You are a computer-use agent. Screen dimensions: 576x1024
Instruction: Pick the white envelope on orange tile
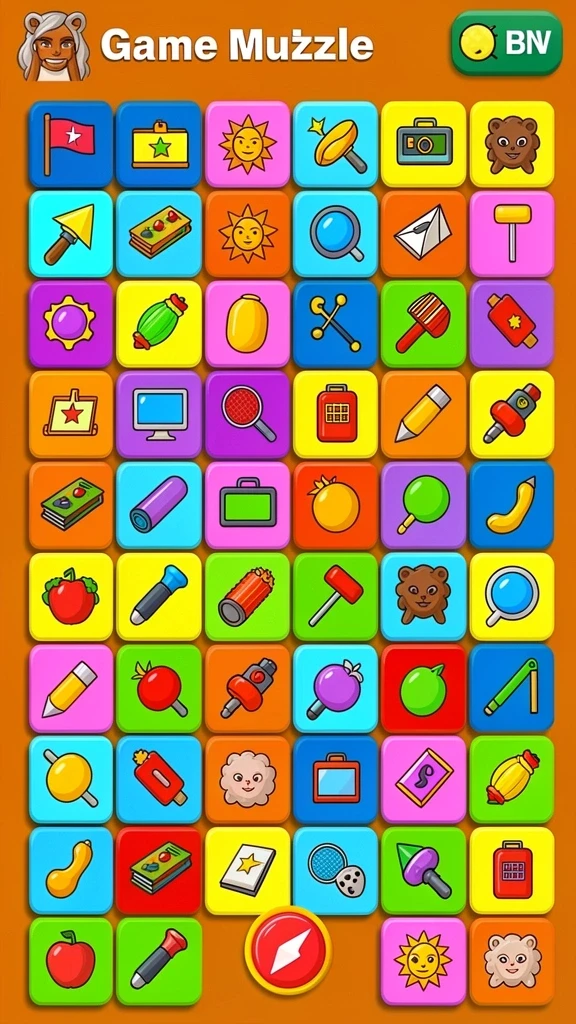click(423, 234)
